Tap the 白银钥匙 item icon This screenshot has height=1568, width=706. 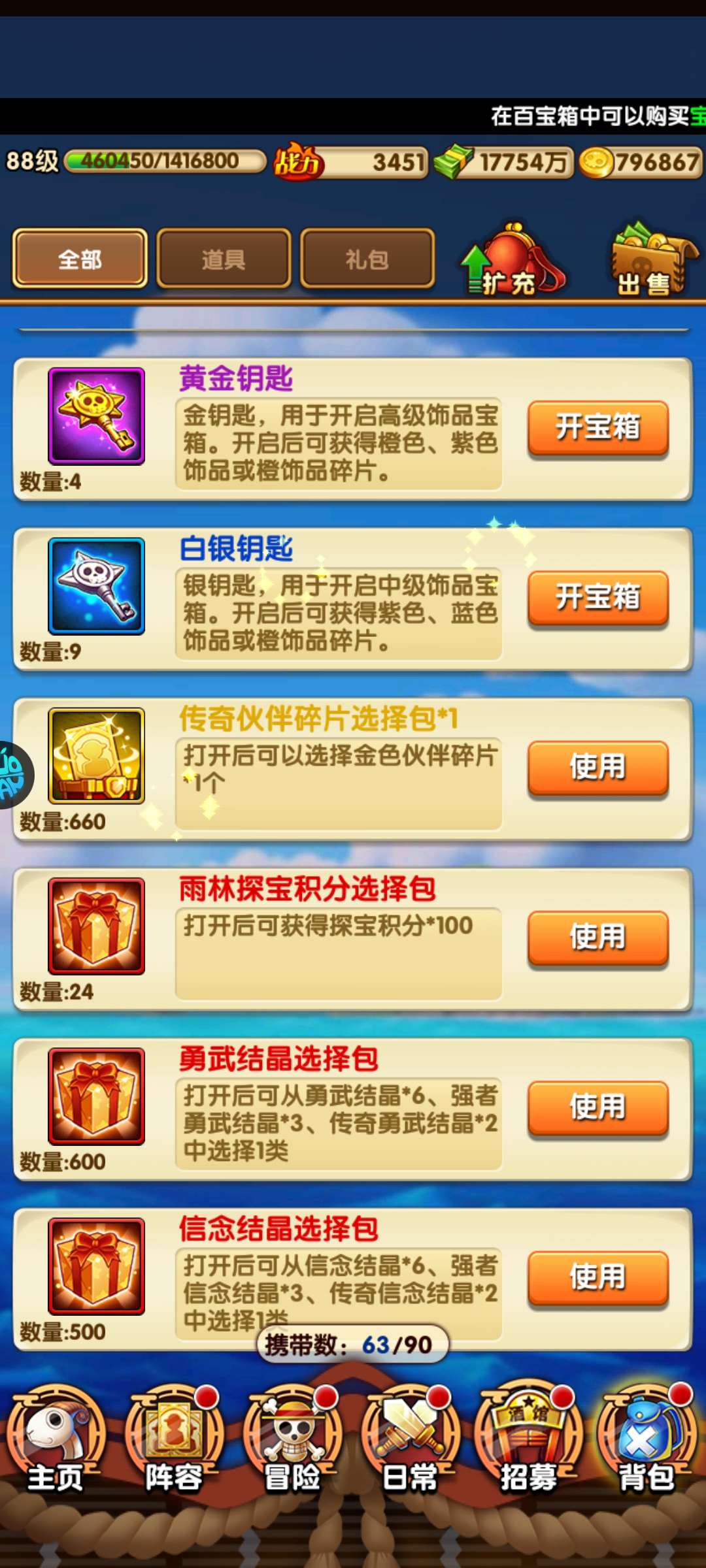pyautogui.click(x=96, y=586)
